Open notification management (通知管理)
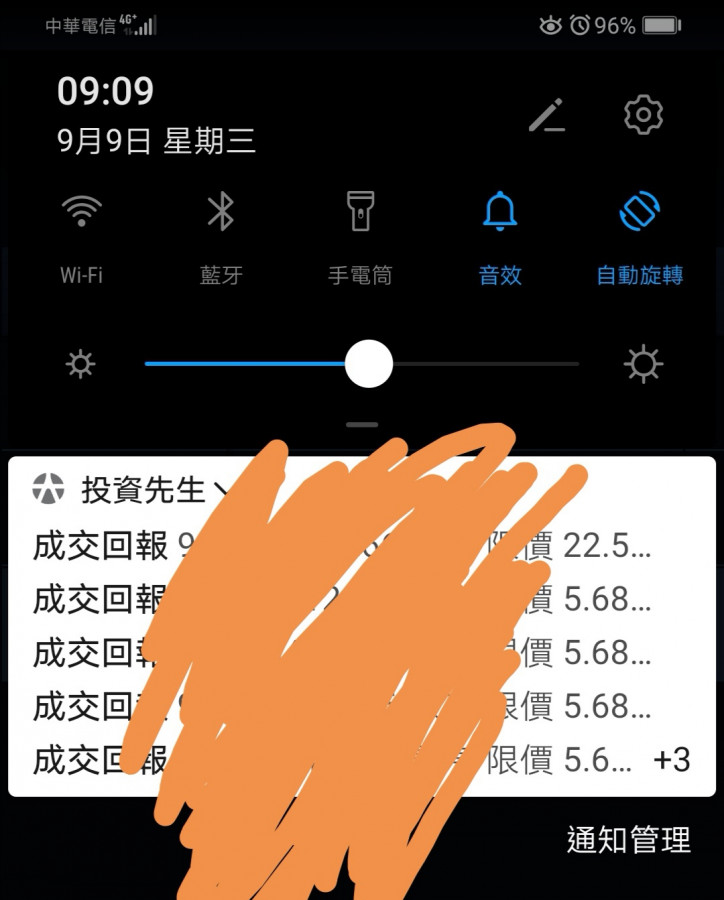 tap(628, 839)
